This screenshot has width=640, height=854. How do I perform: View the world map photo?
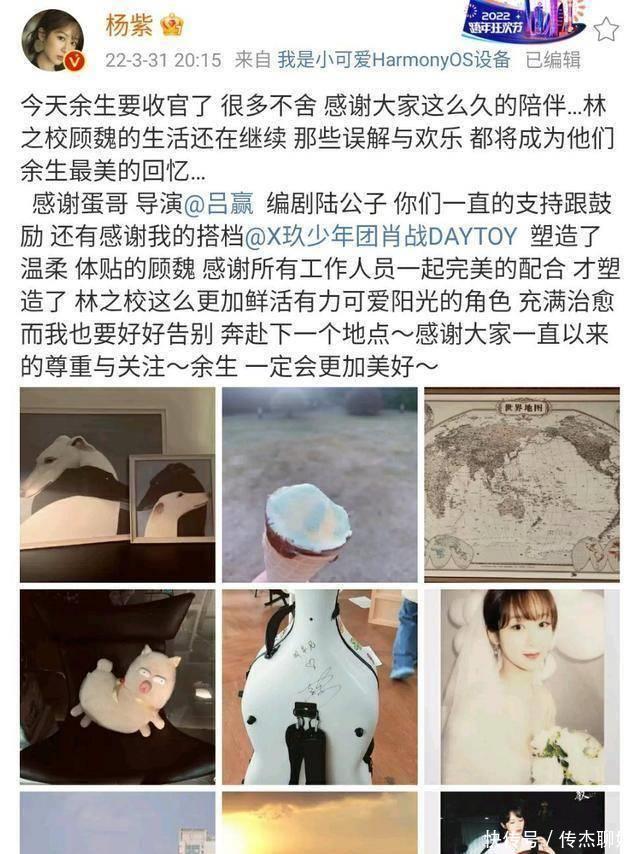pyautogui.click(x=521, y=485)
